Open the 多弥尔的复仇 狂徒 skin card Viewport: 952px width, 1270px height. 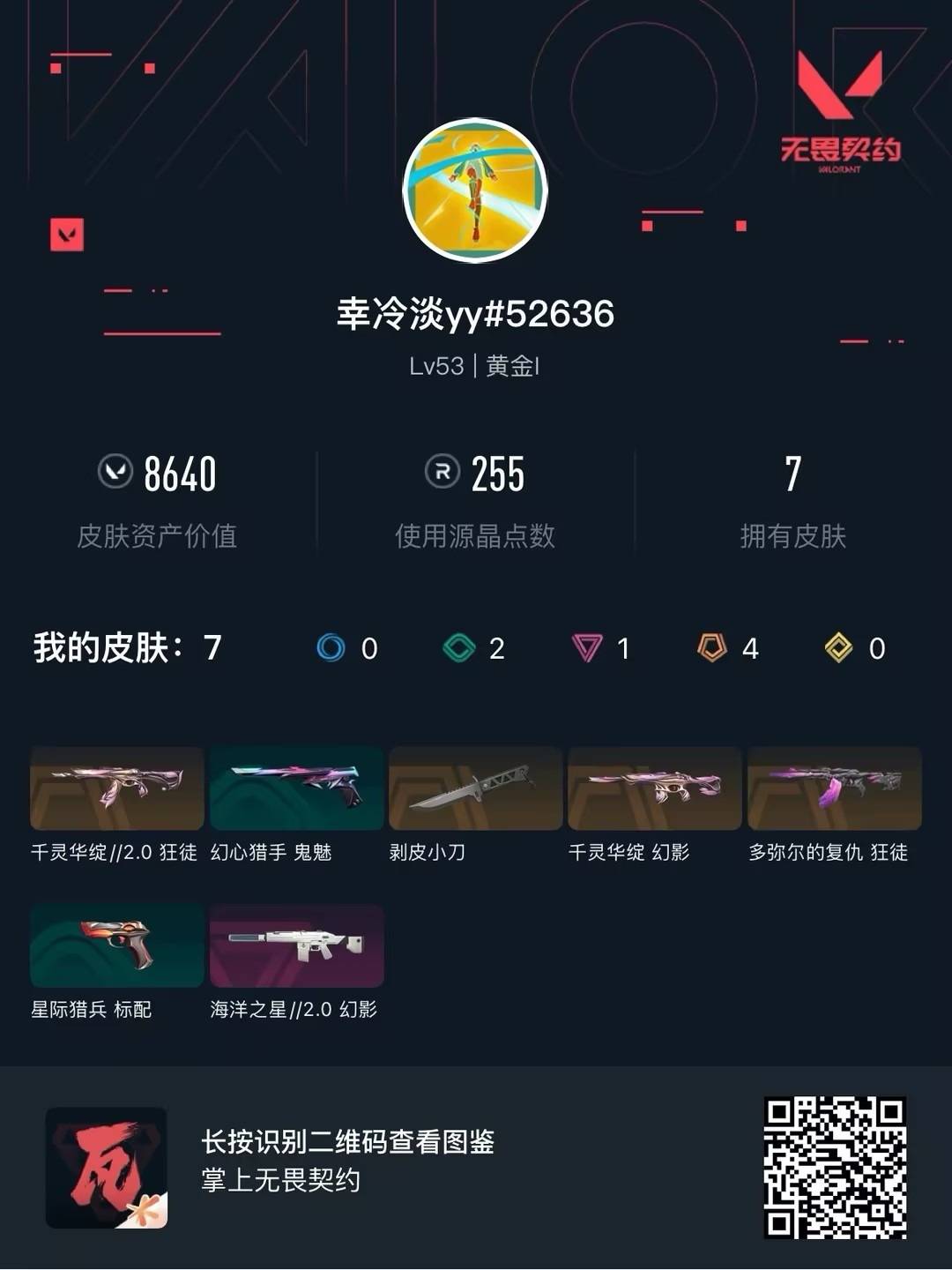(834, 788)
